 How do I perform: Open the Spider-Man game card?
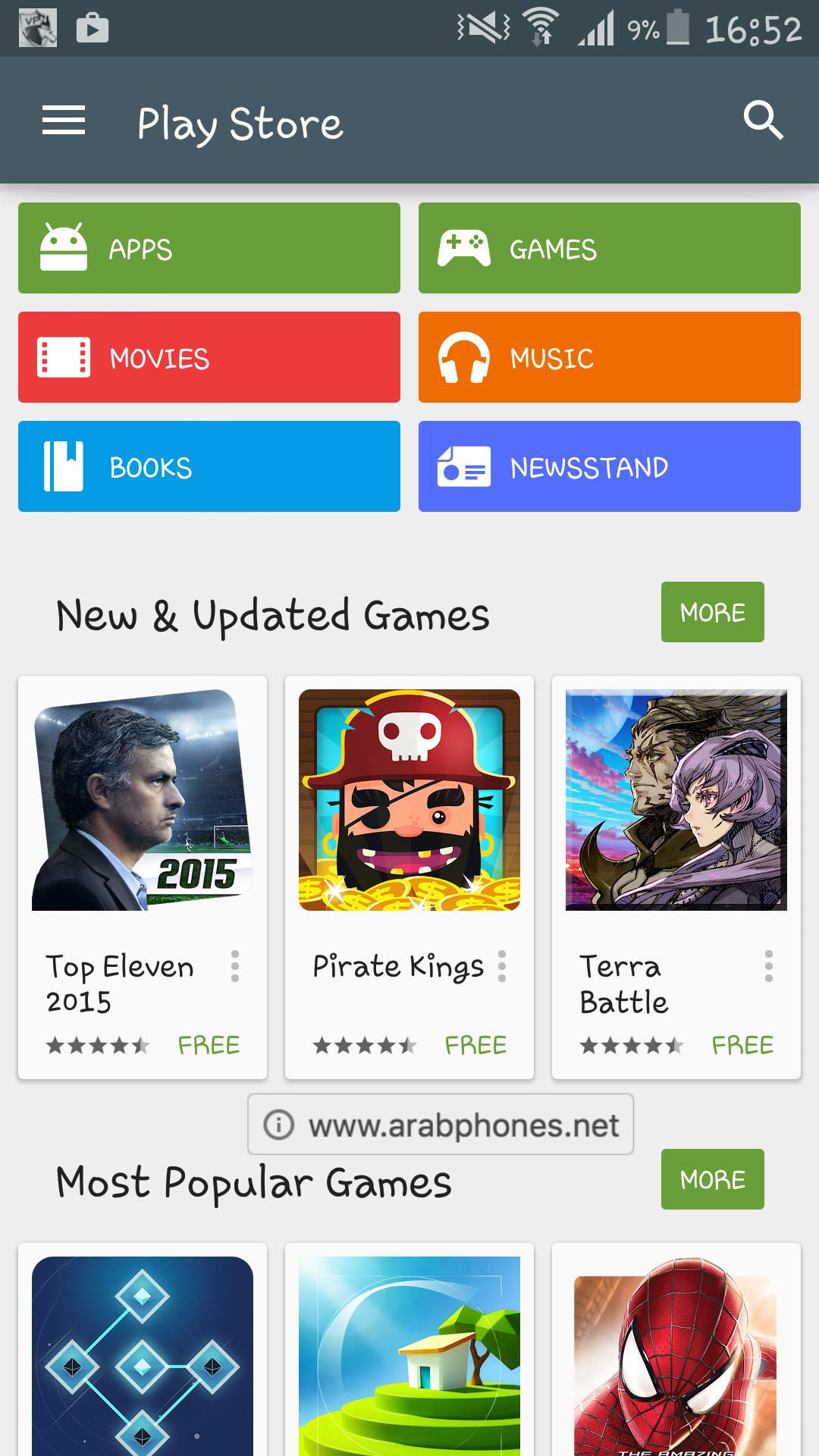tap(676, 1357)
